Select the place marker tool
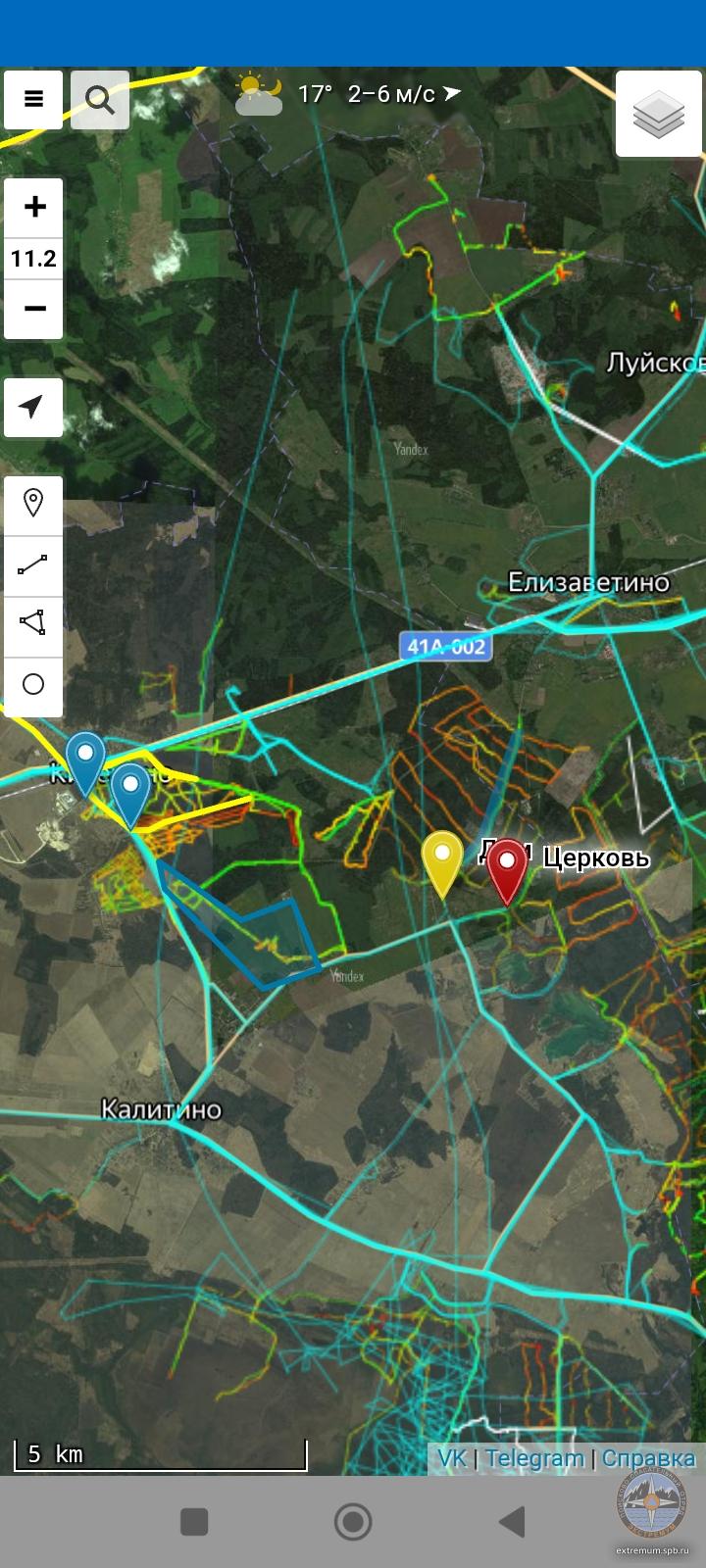The height and width of the screenshot is (1568, 706). click(x=33, y=504)
